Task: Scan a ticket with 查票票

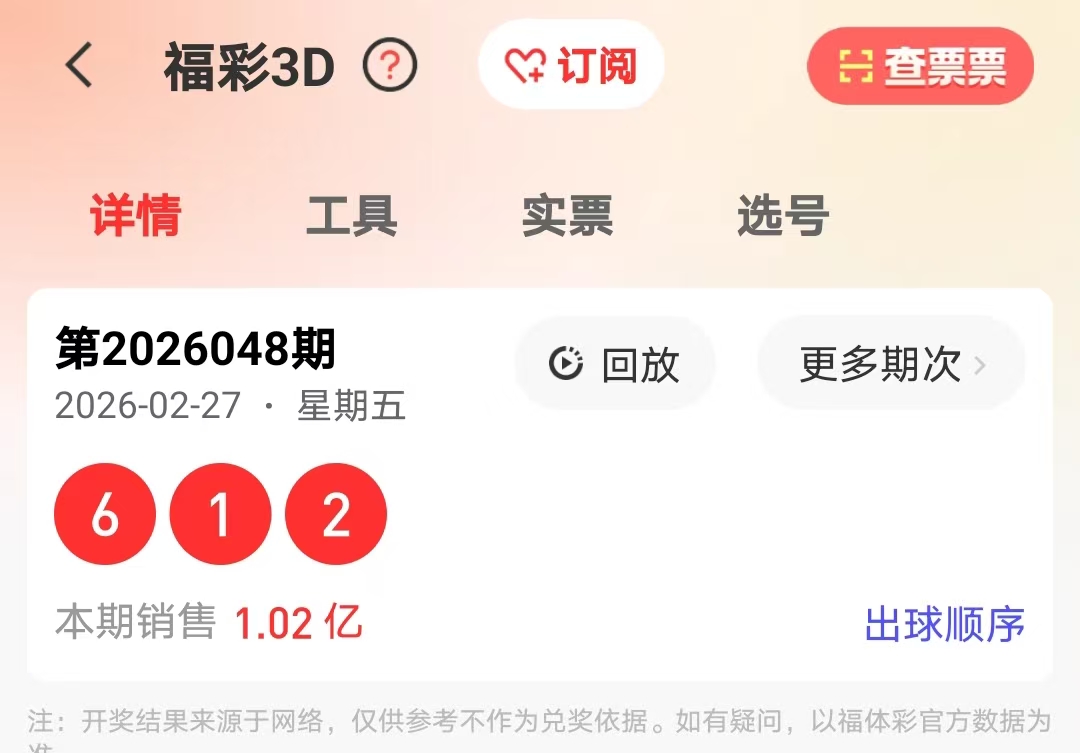Action: pos(920,67)
